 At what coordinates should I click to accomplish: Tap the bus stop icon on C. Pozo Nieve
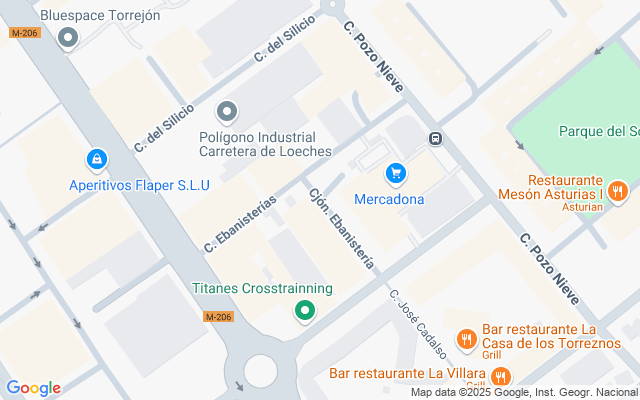436,139
